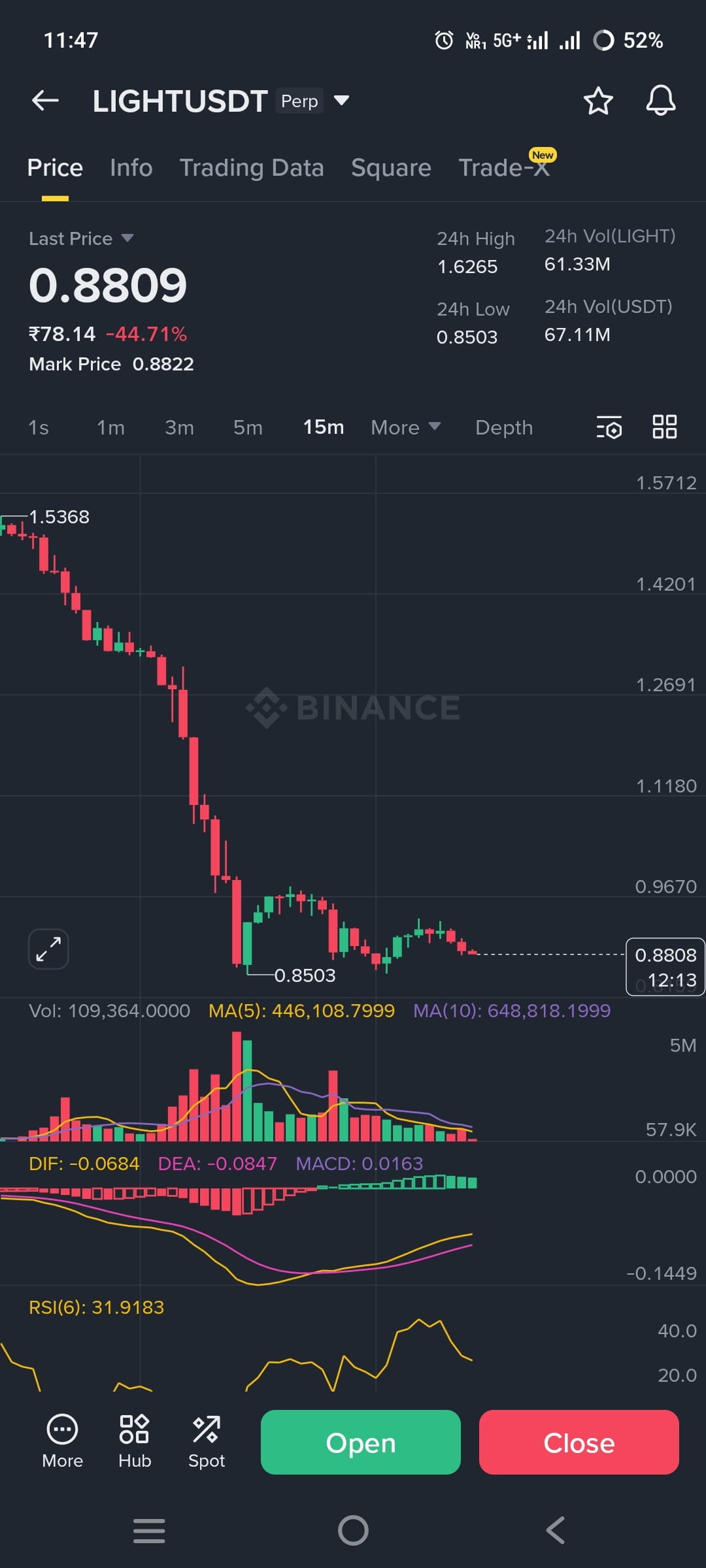This screenshot has height=1568, width=706.
Task: Switch to the Trading Data tab
Action: (252, 168)
